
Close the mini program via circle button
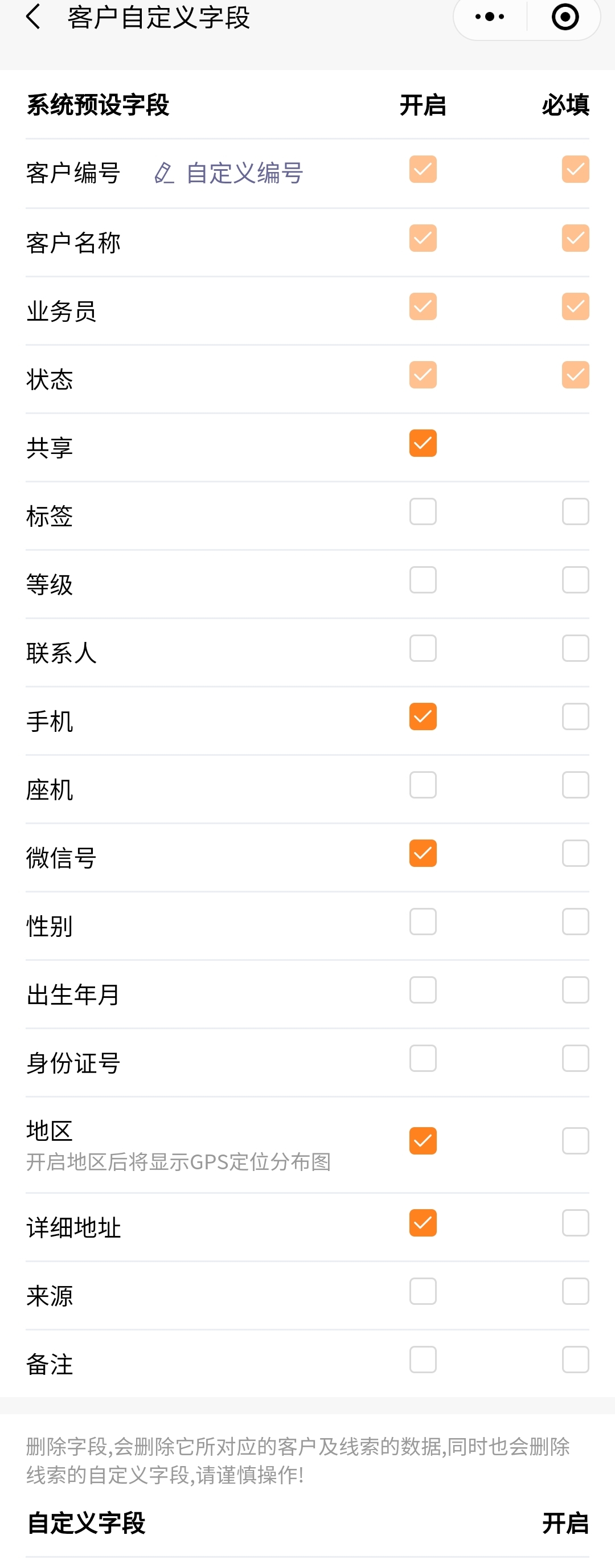click(x=564, y=17)
